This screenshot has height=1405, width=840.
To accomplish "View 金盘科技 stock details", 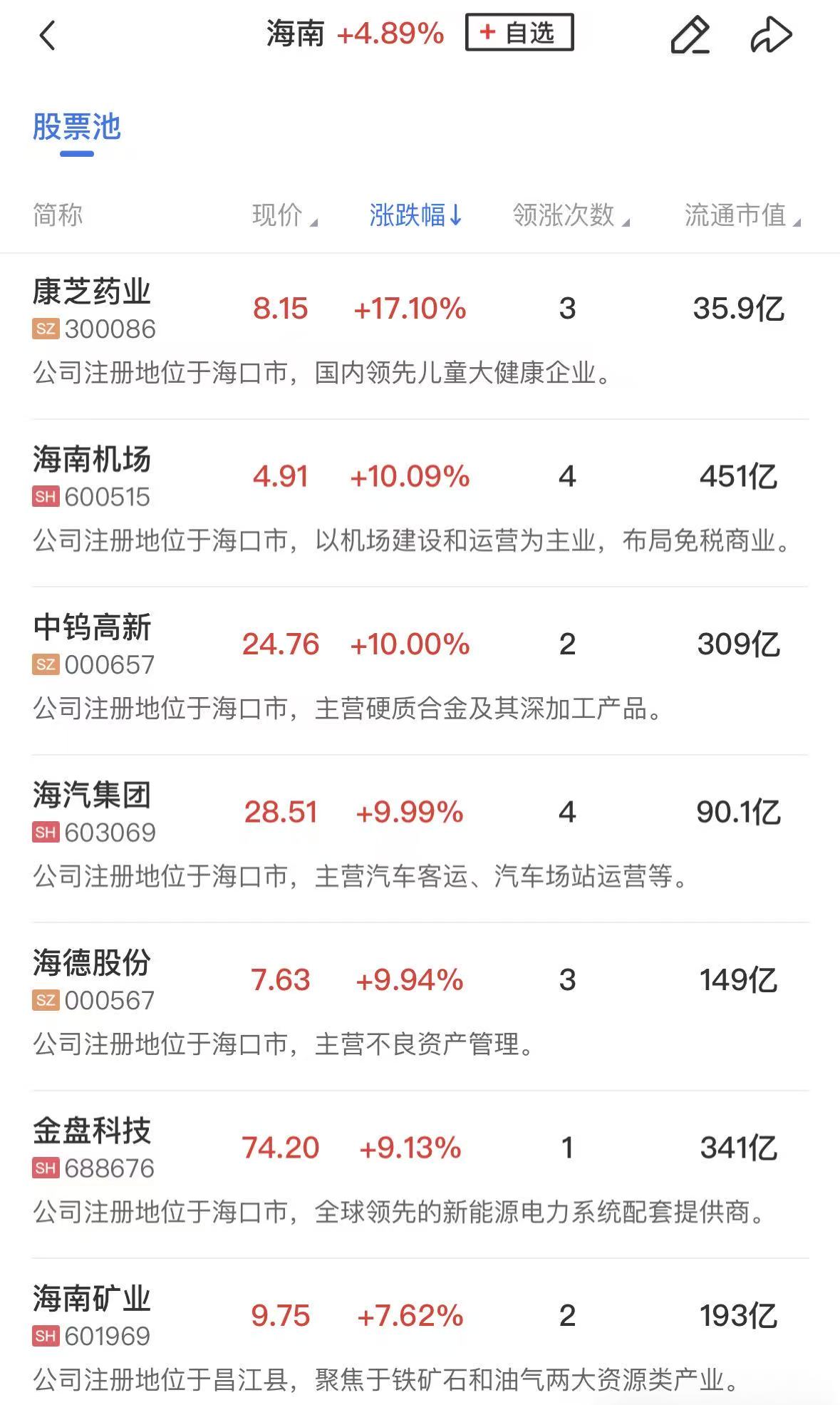I will click(x=93, y=1131).
